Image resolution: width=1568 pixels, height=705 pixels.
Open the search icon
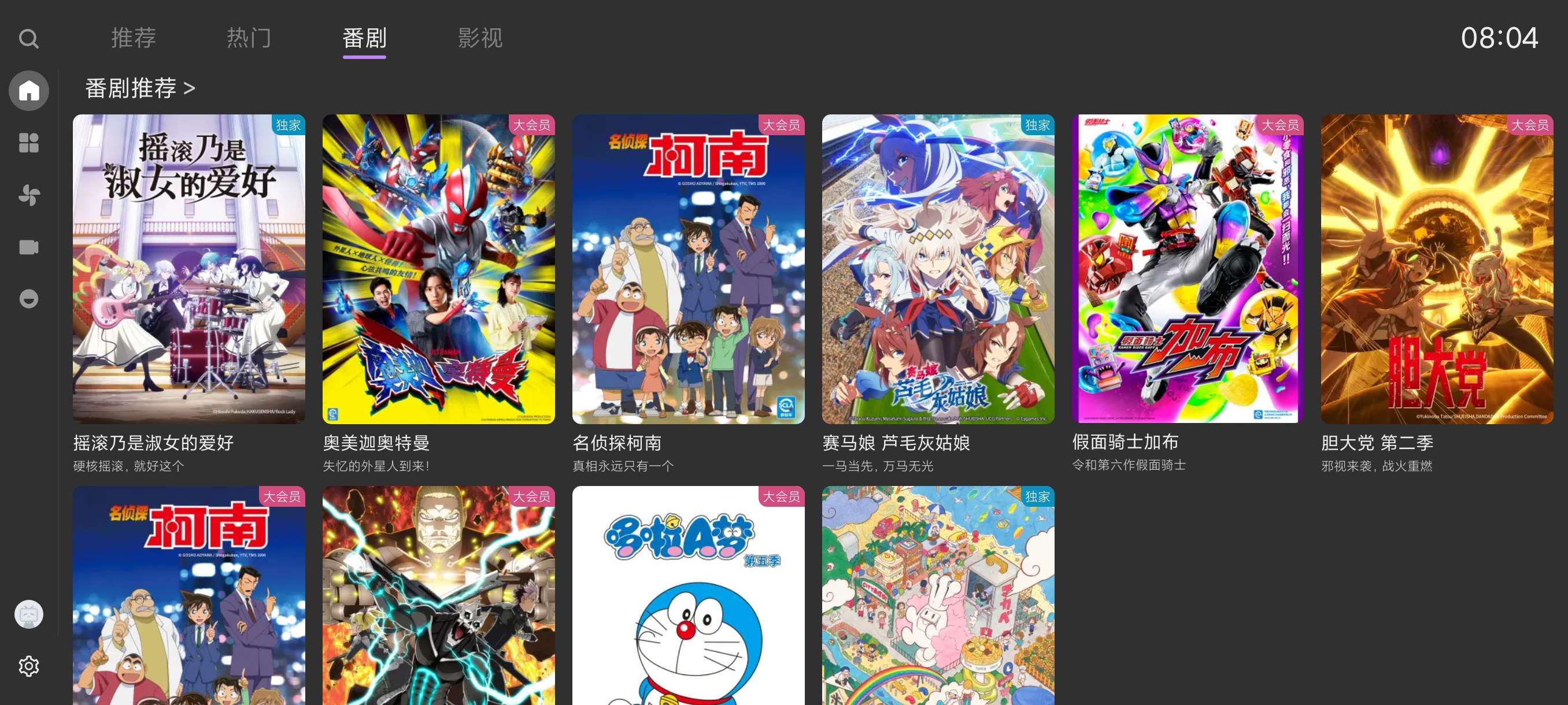[x=28, y=39]
